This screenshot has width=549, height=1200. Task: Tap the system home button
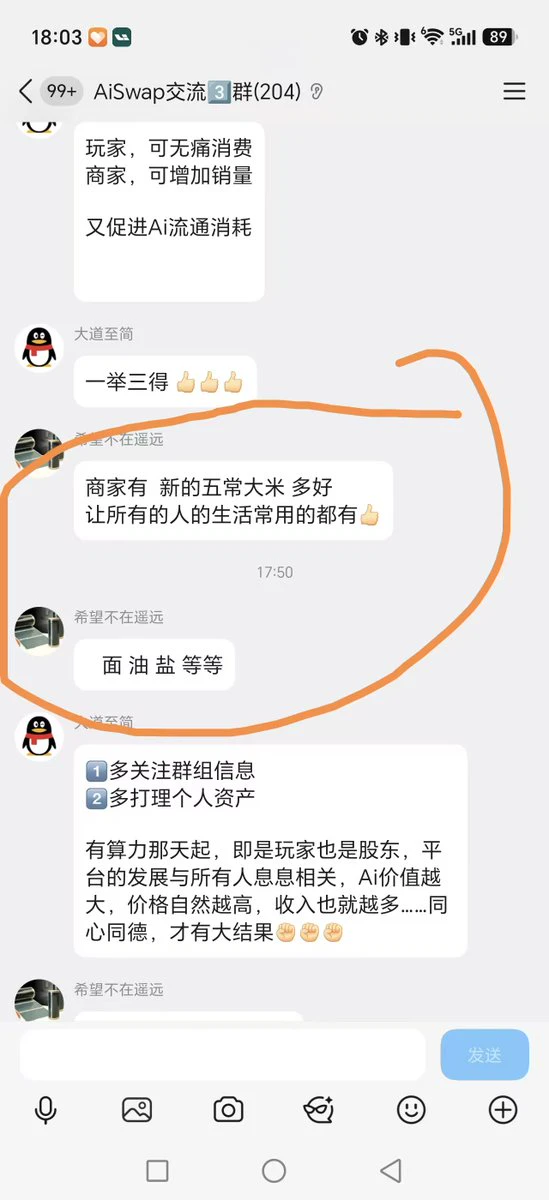[274, 1171]
